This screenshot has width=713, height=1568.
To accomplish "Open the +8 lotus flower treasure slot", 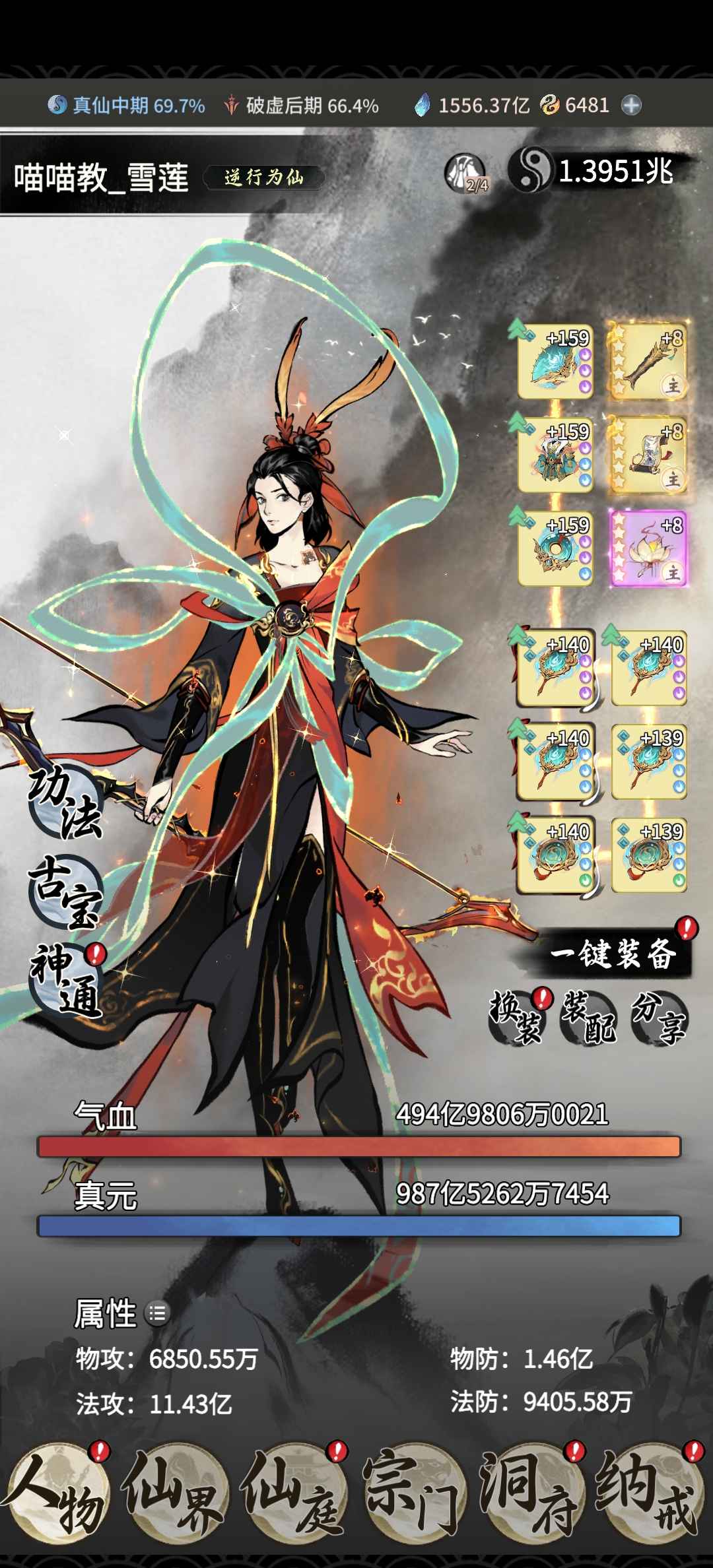I will 648,549.
